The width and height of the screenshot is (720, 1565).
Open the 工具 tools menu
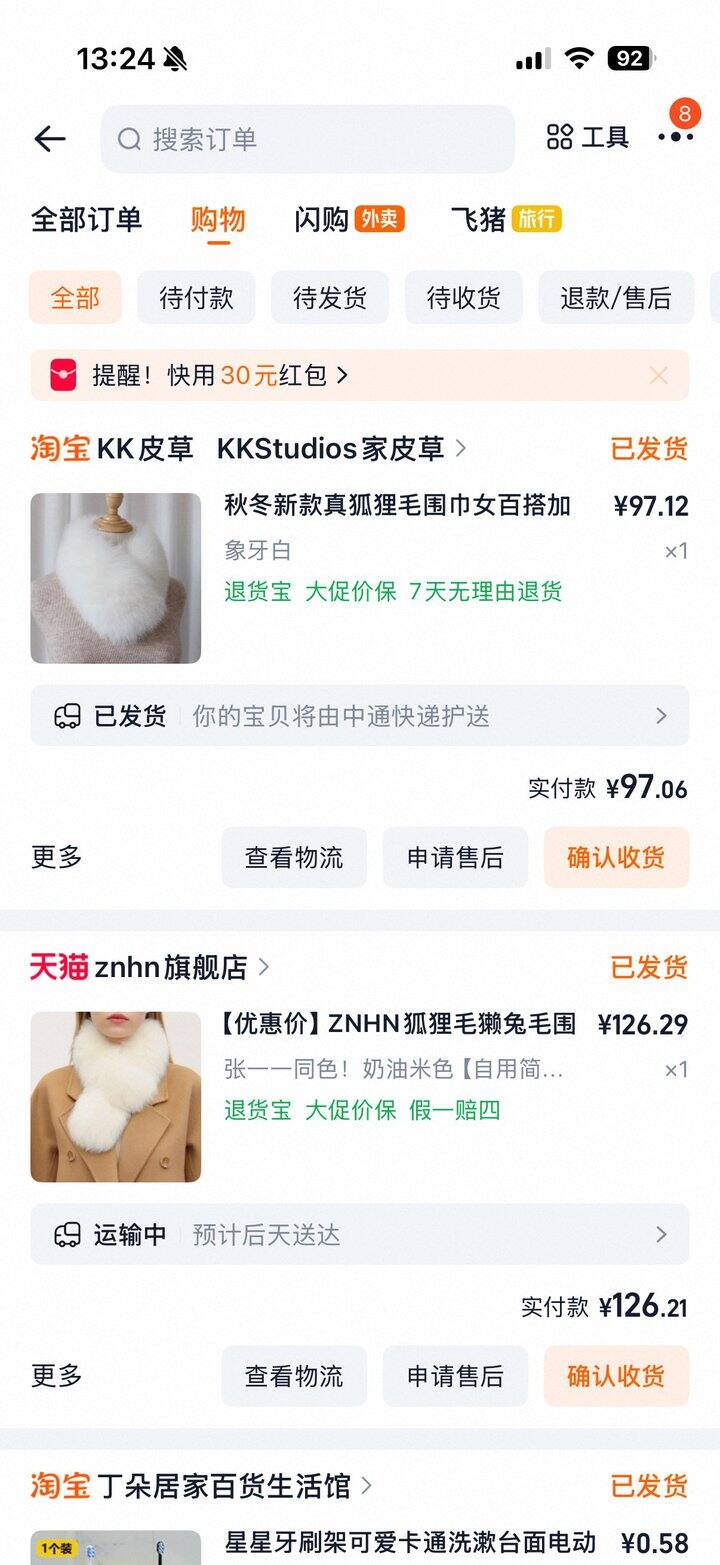click(x=588, y=138)
